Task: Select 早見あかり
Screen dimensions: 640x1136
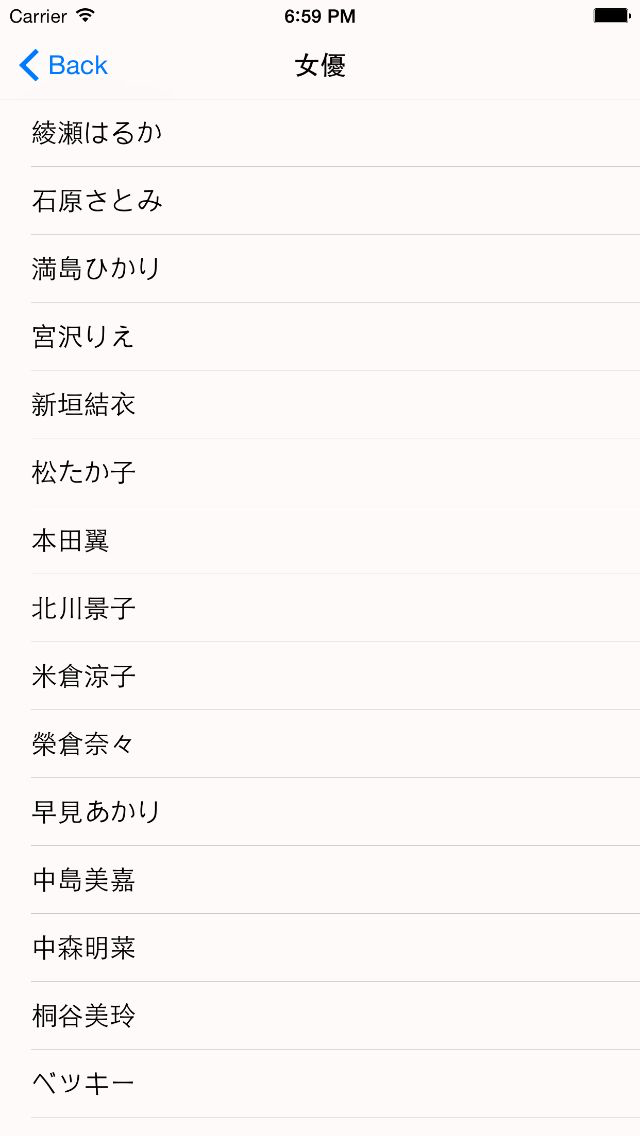Action: point(96,812)
